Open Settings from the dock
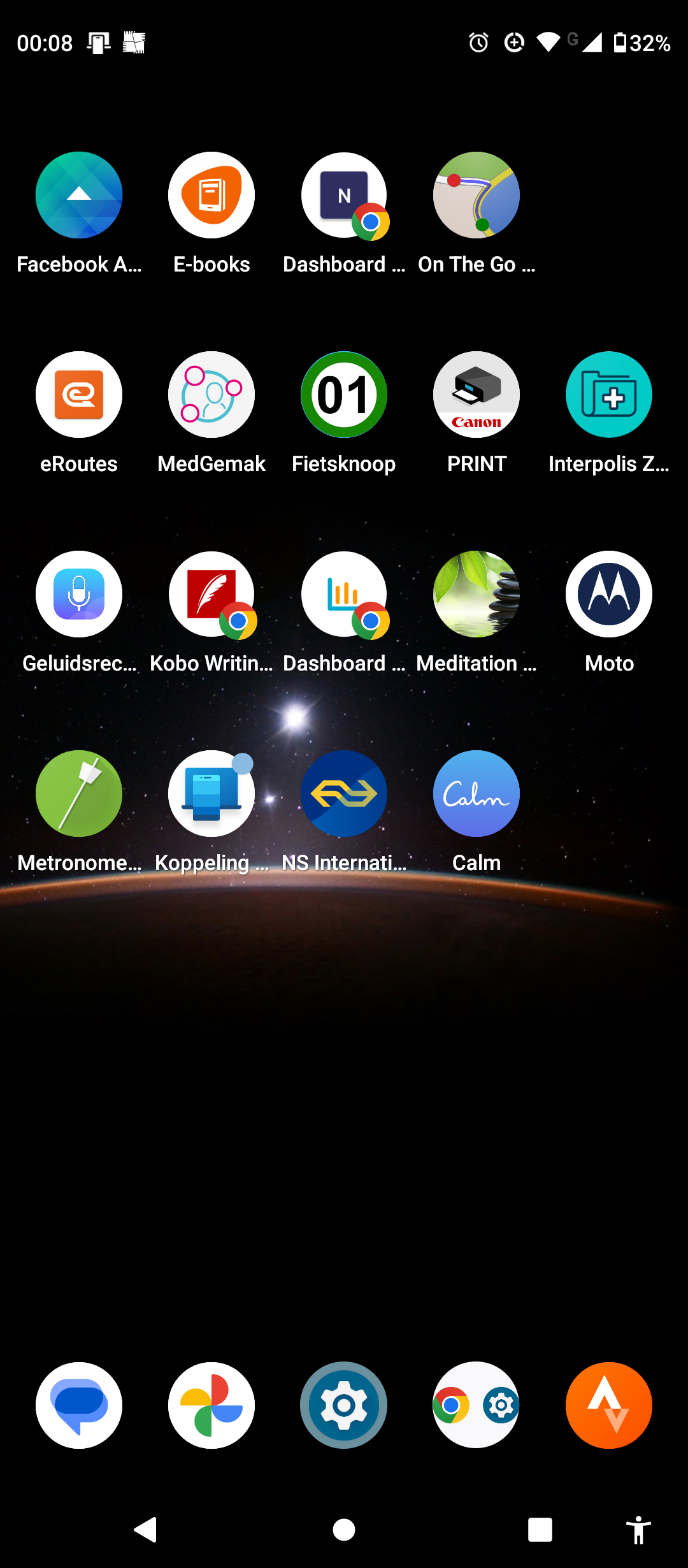This screenshot has height=1568, width=688. point(344,1405)
